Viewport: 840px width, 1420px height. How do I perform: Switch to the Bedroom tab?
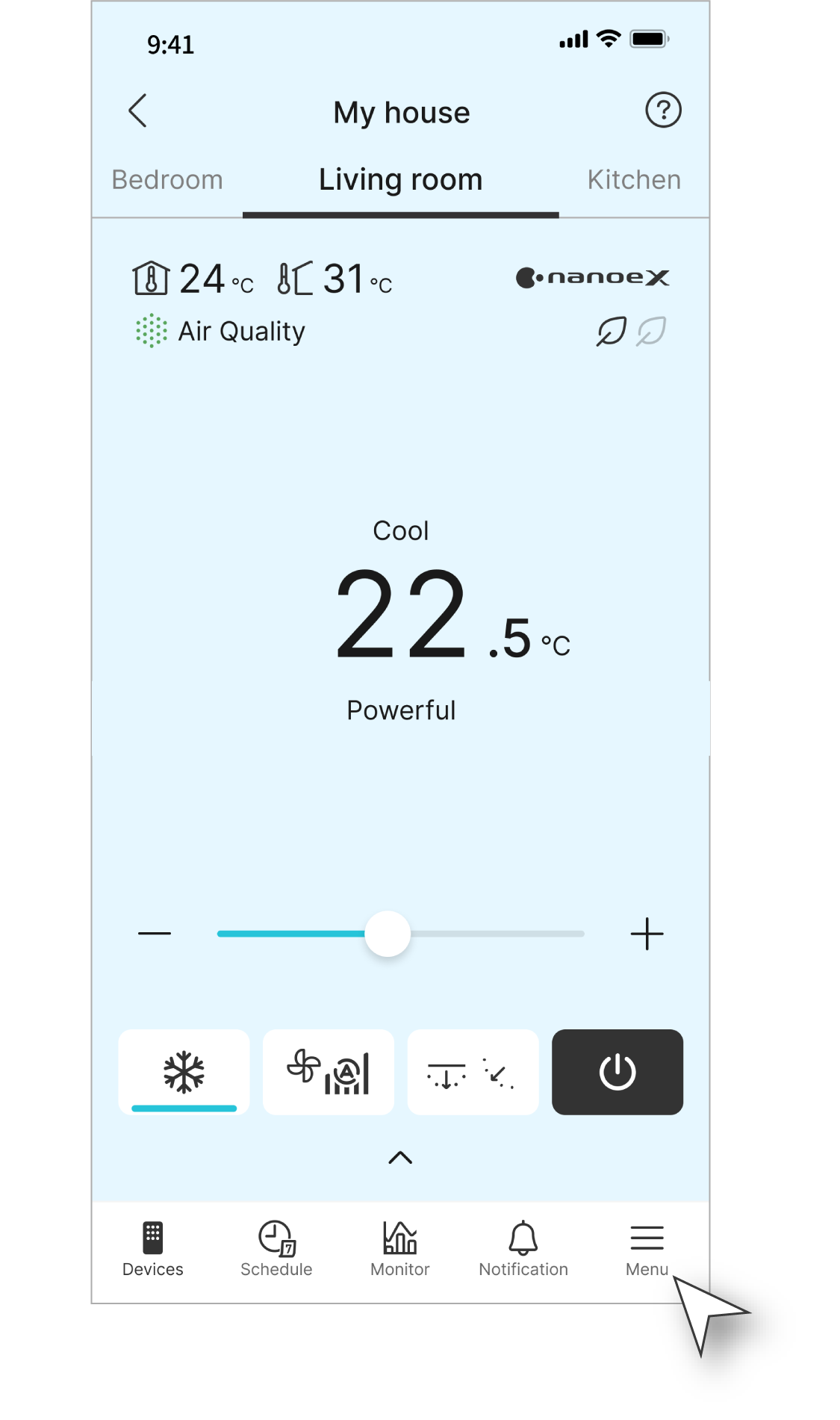167,180
